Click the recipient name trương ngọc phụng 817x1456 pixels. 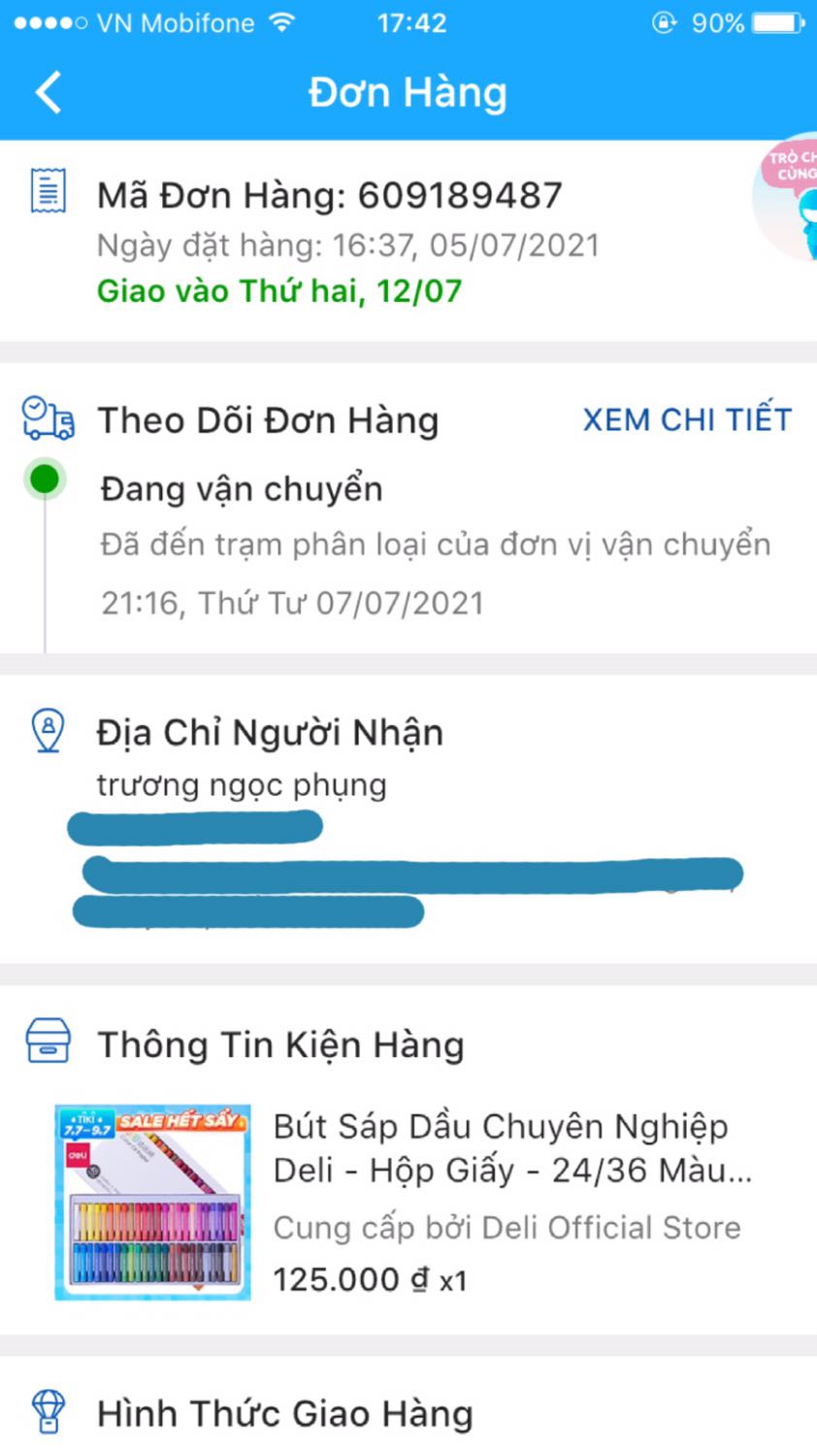coord(240,784)
